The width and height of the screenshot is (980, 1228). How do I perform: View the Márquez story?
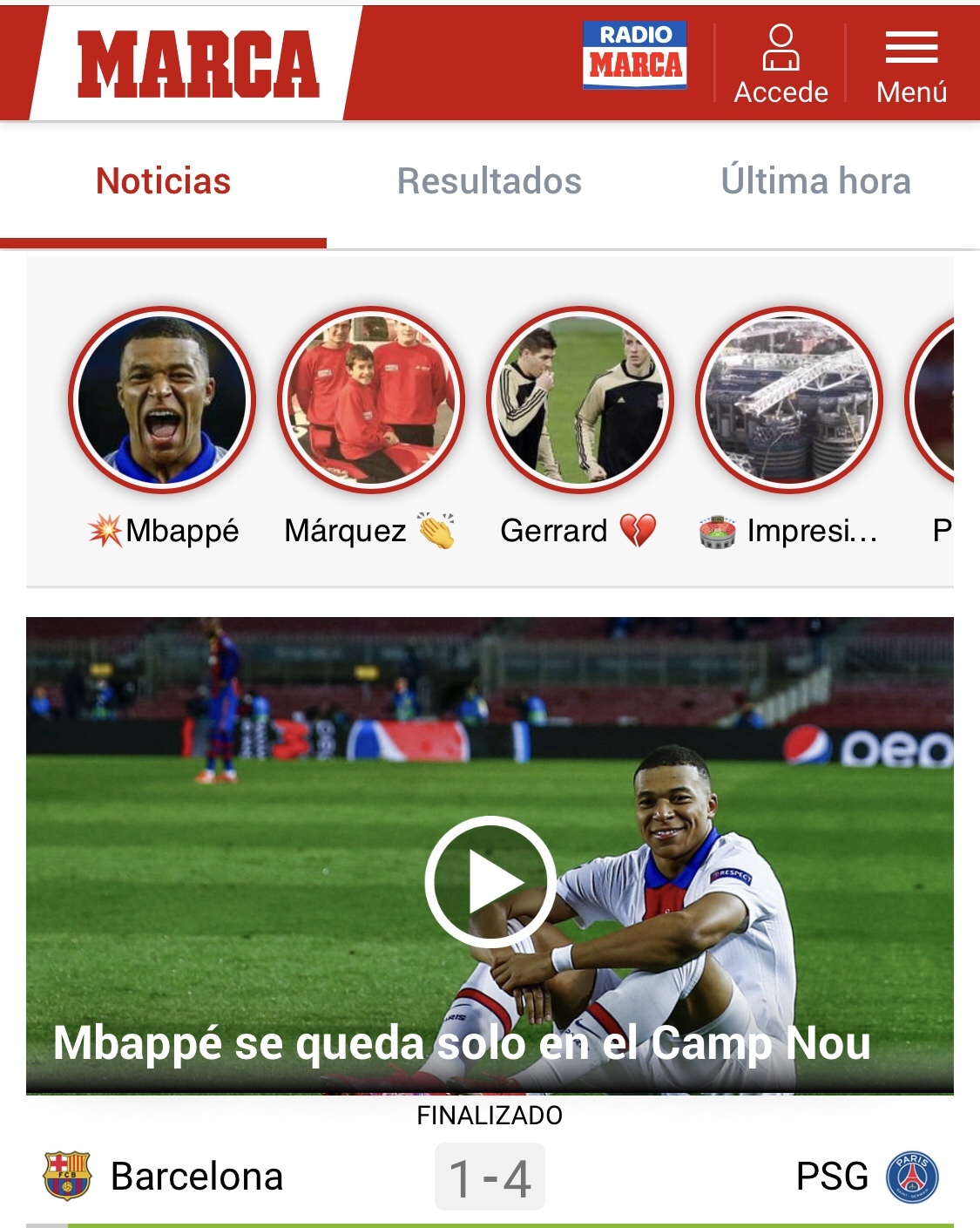point(371,400)
